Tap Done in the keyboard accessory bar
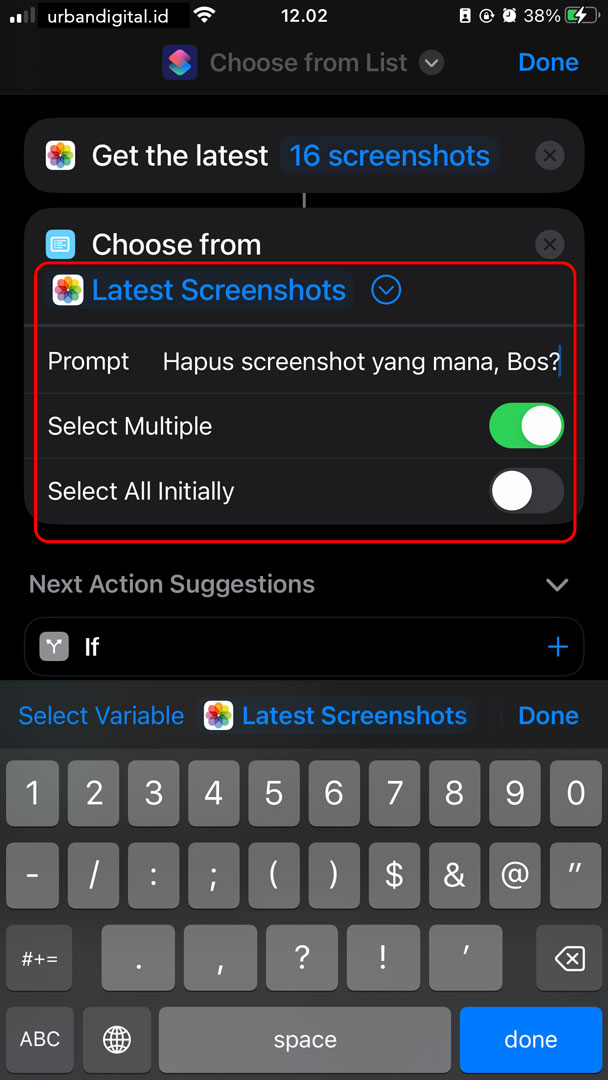The width and height of the screenshot is (608, 1080). (548, 716)
